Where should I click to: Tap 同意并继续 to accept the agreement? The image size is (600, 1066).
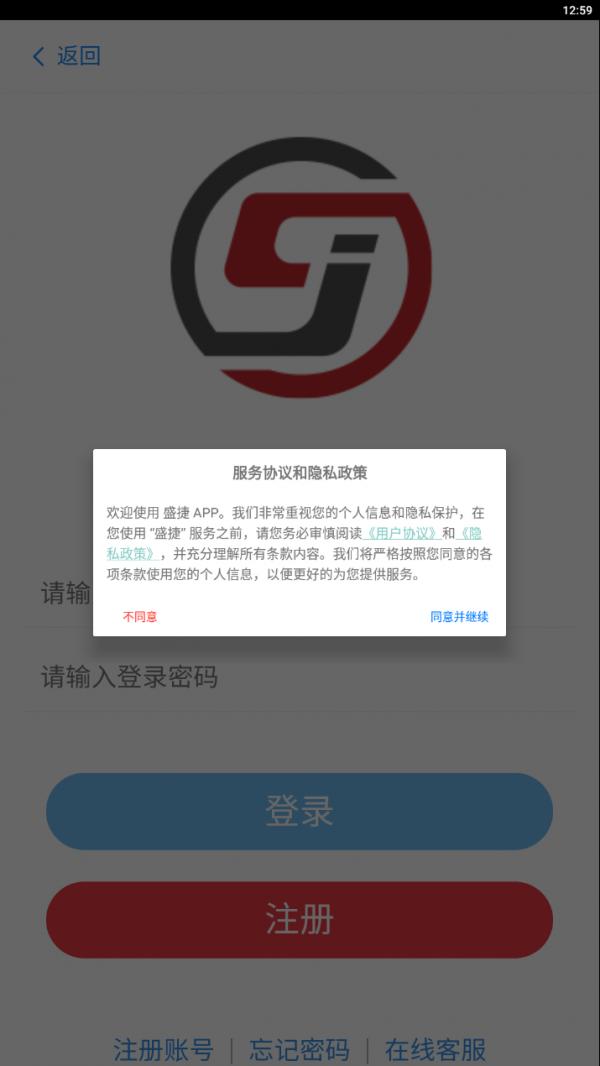click(459, 617)
